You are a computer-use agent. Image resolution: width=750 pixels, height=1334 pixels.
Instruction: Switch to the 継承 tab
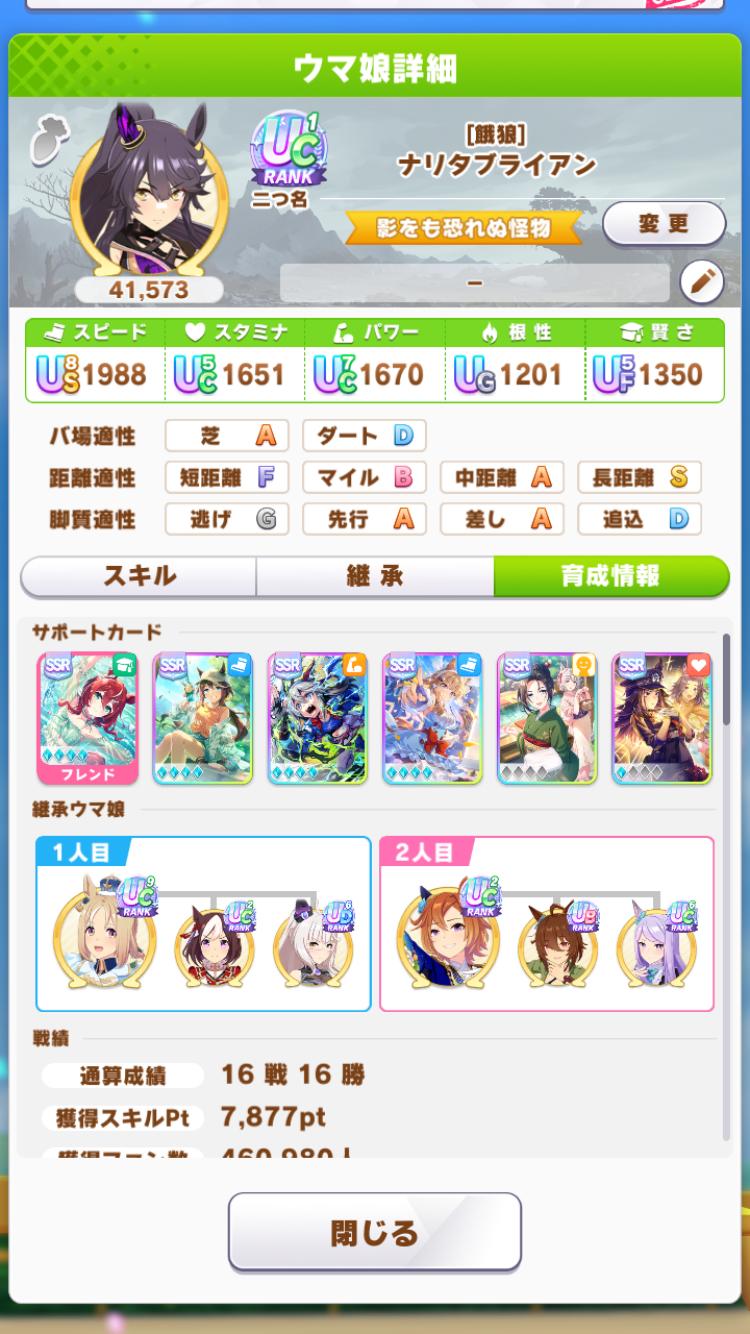(374, 576)
